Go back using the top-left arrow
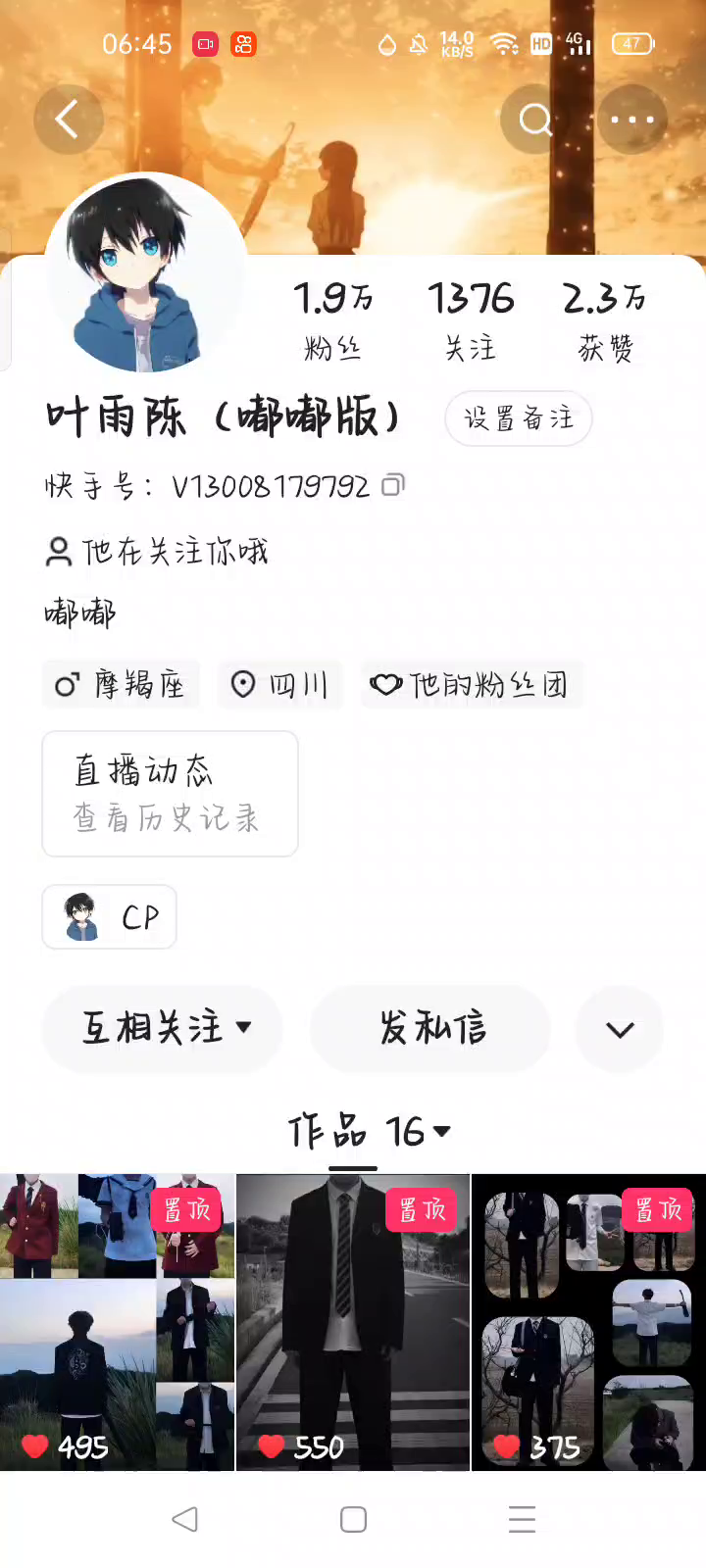706x1568 pixels. 68,121
